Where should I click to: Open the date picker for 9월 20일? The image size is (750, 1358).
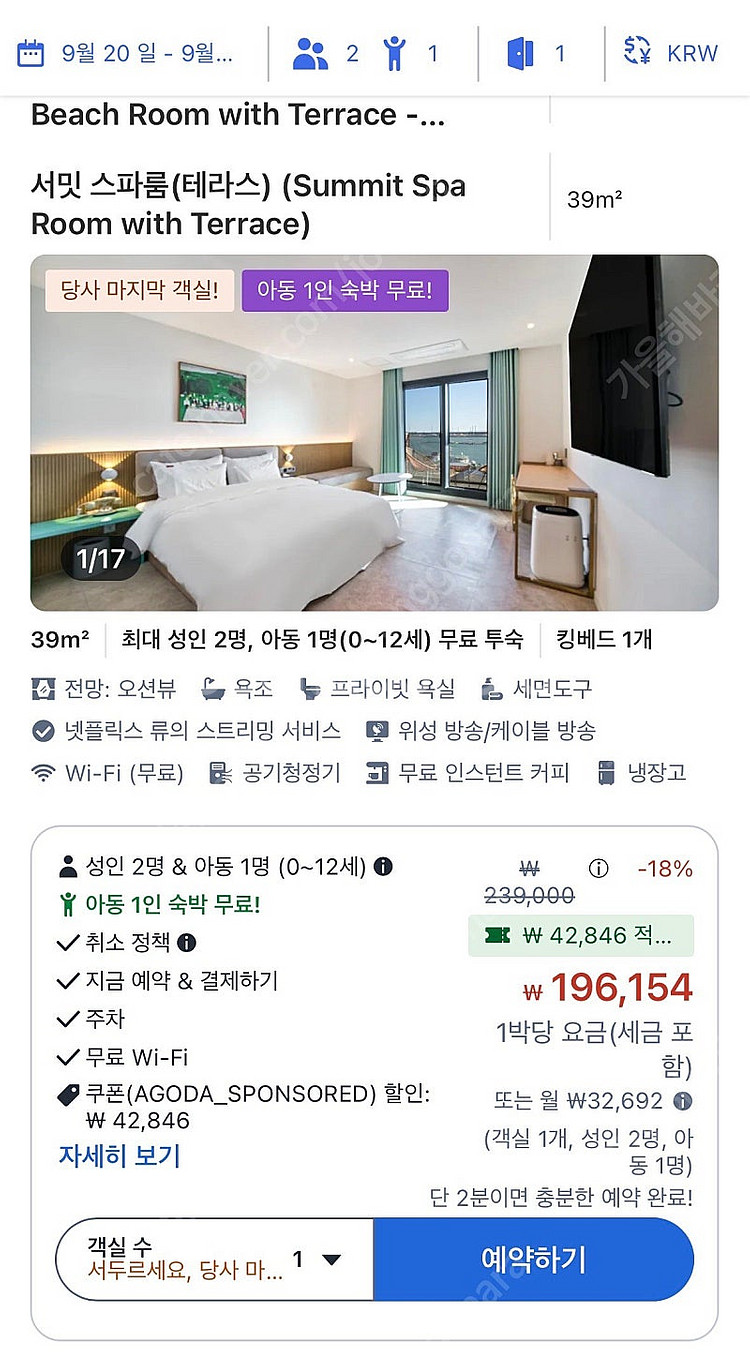(126, 53)
